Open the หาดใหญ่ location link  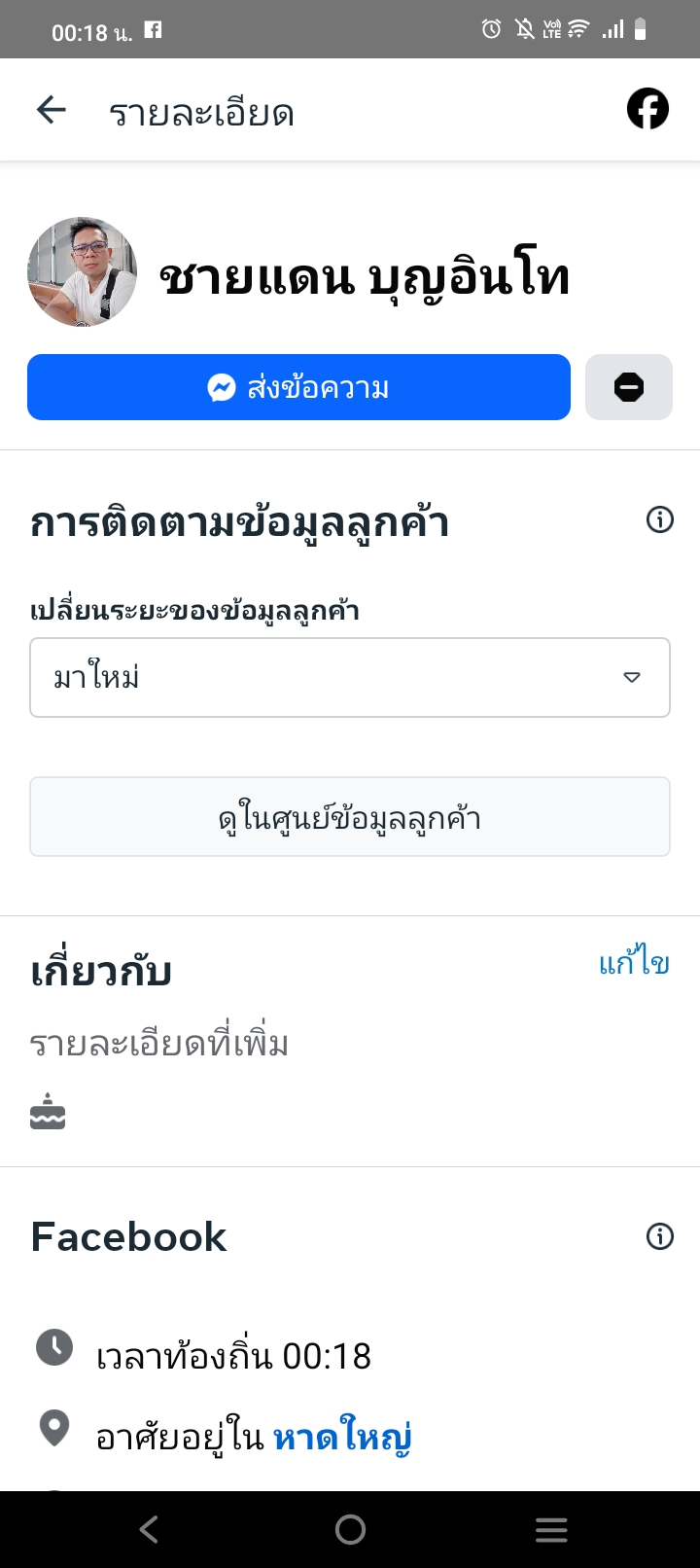click(342, 1437)
